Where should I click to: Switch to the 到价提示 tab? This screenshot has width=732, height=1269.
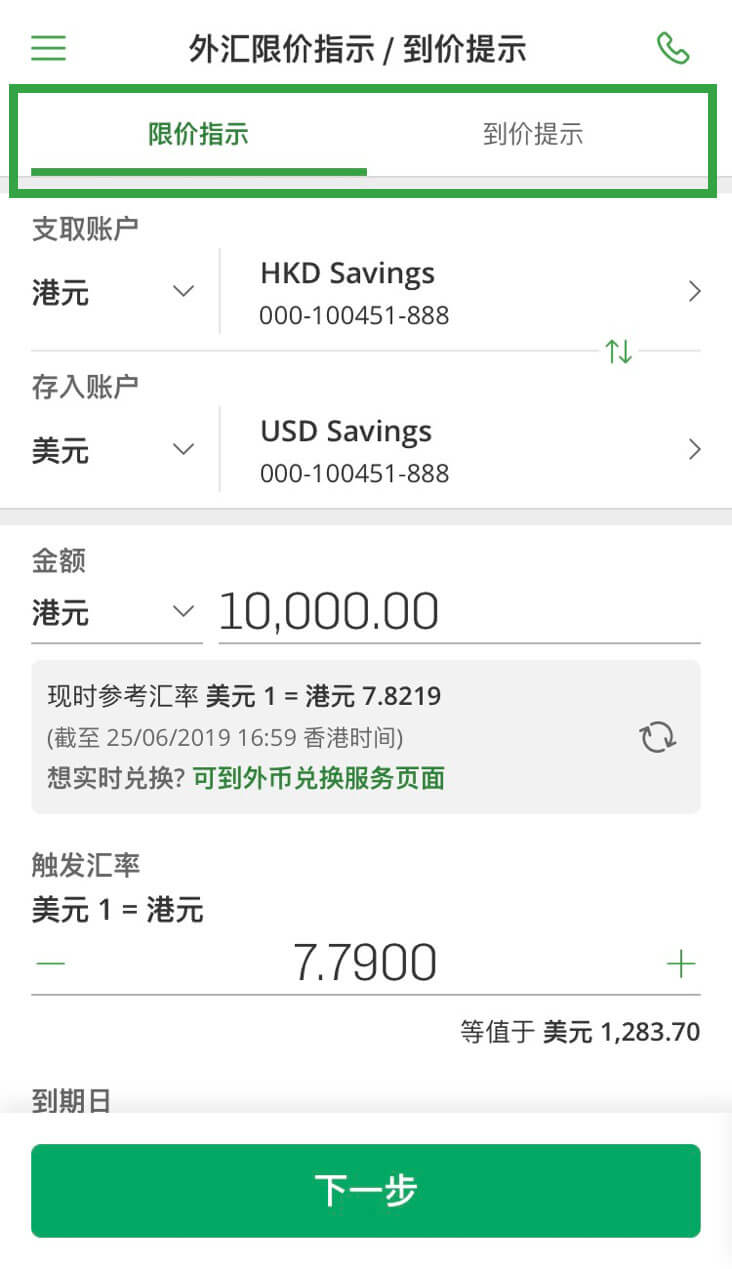click(533, 135)
